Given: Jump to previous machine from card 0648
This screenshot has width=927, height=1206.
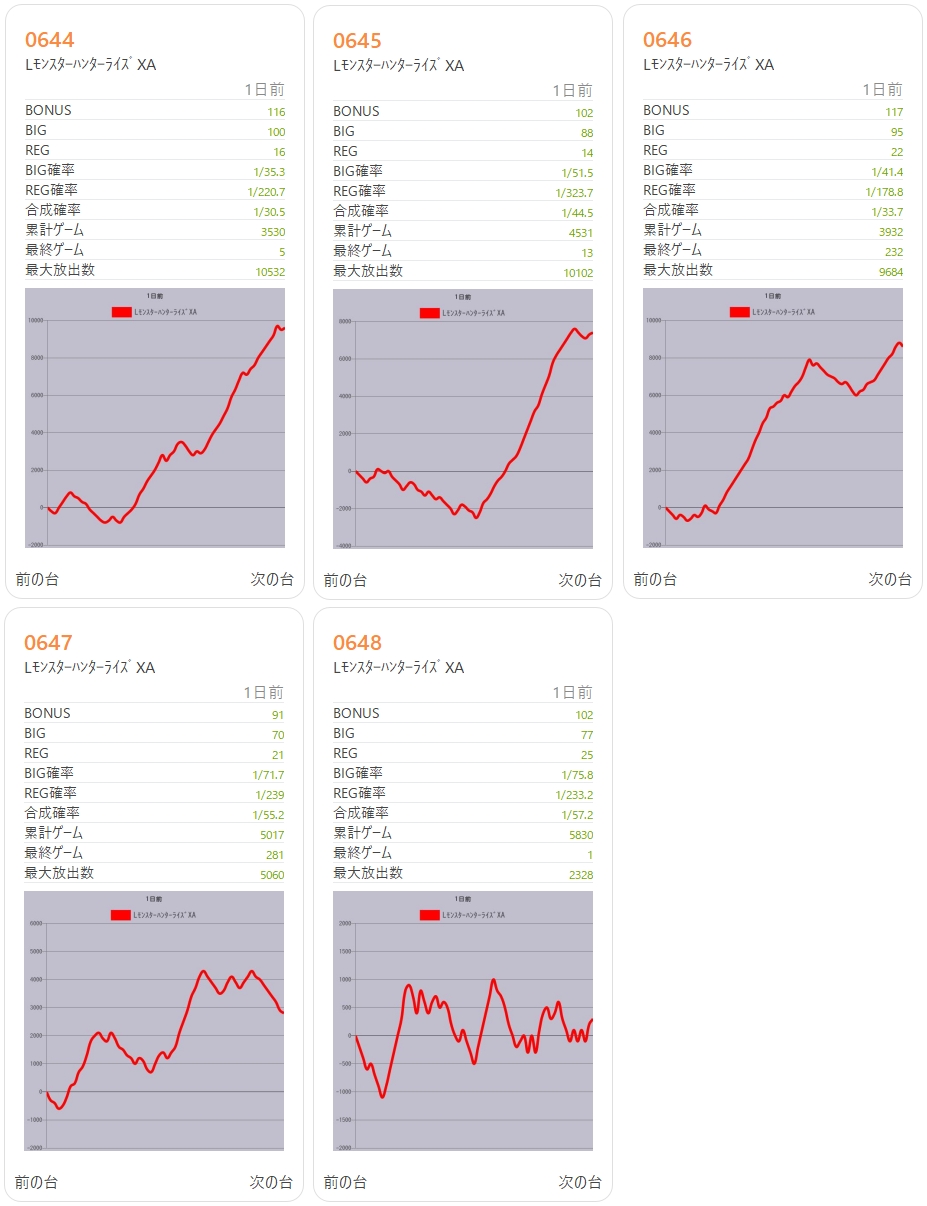Looking at the screenshot, I should [x=345, y=1182].
